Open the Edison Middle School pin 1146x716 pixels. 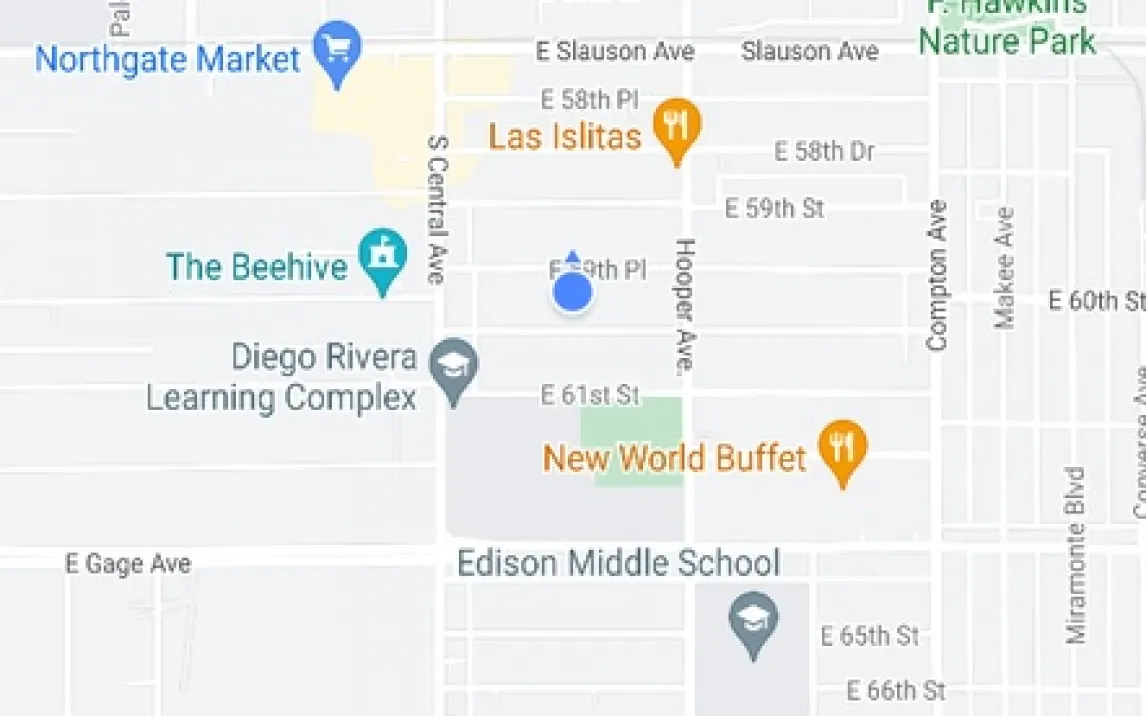click(x=753, y=620)
